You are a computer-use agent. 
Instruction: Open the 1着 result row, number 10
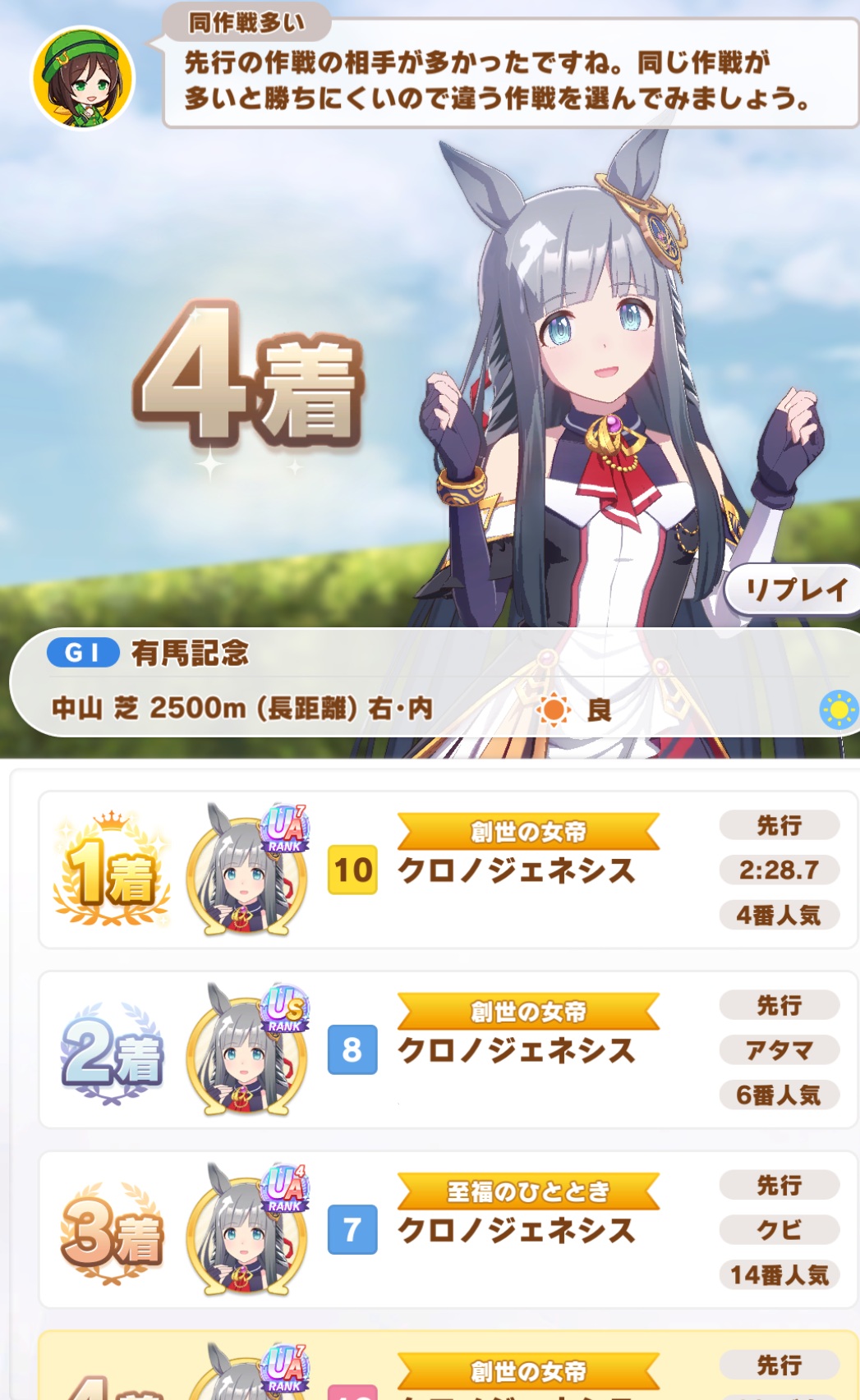tap(448, 870)
